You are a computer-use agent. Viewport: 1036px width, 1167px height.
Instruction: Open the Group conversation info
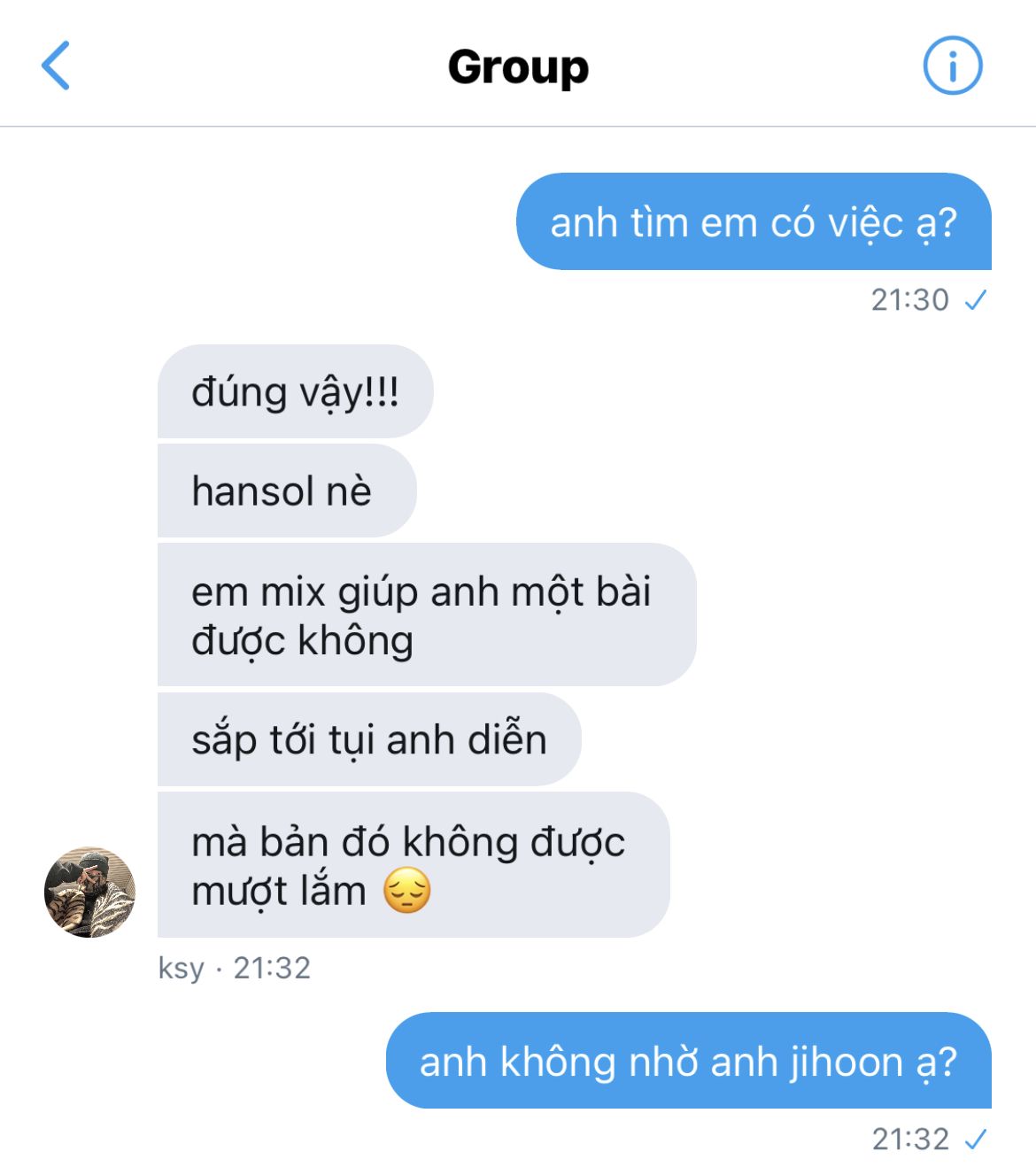953,66
